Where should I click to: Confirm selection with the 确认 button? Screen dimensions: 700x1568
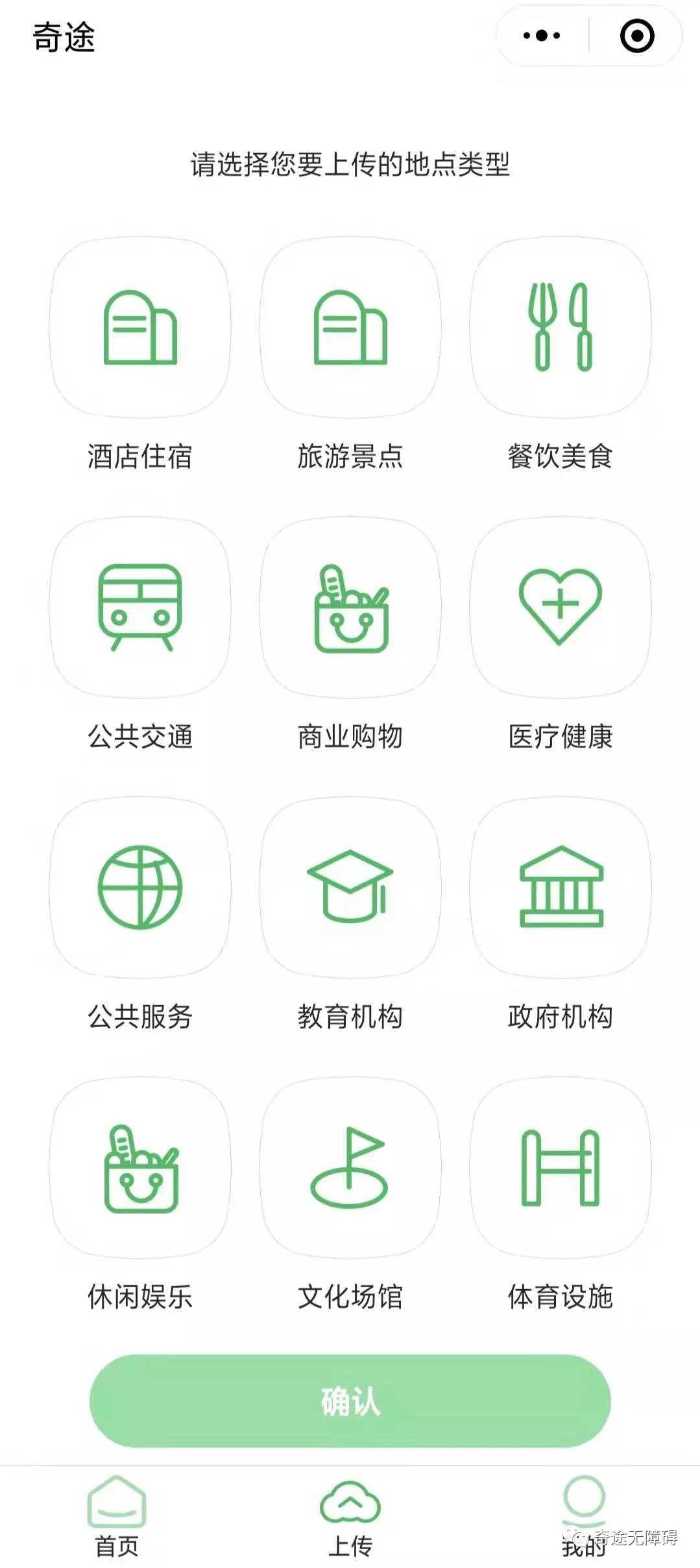click(350, 1401)
